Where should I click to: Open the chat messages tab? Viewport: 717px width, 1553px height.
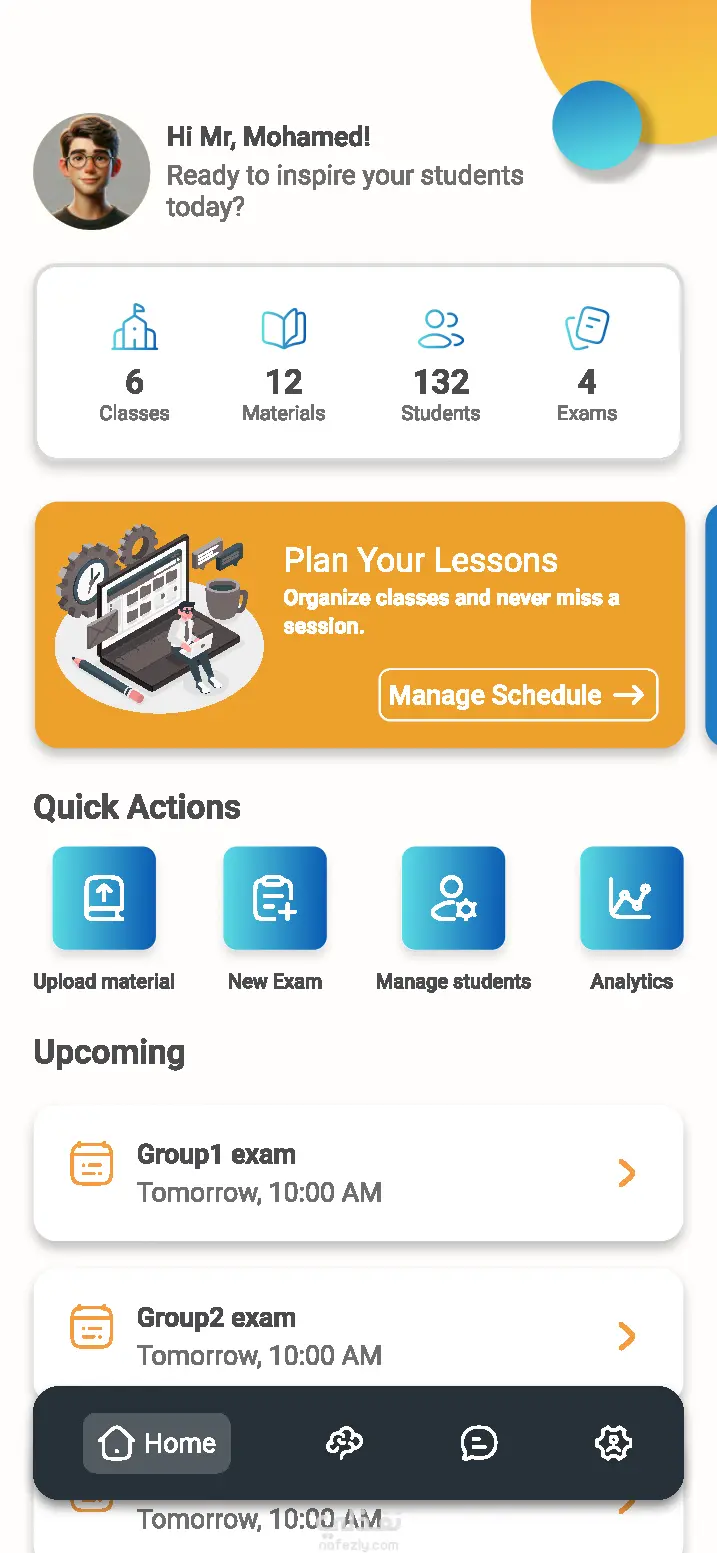pos(479,1443)
